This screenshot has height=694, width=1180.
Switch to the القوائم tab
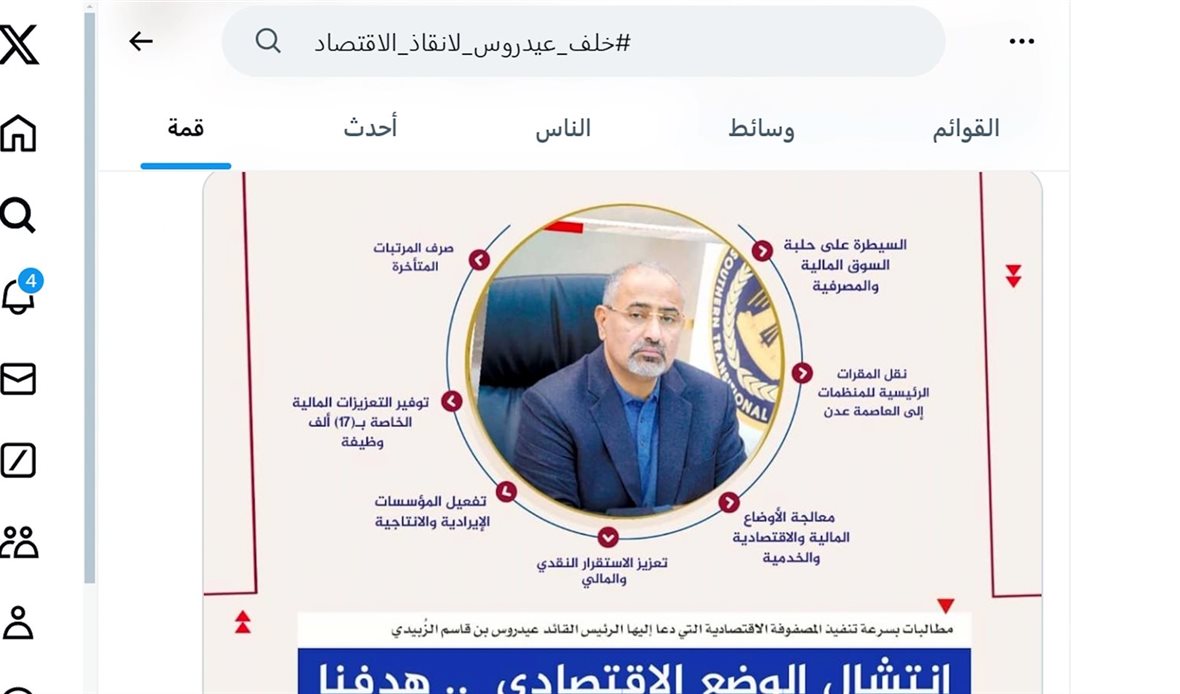coord(965,129)
